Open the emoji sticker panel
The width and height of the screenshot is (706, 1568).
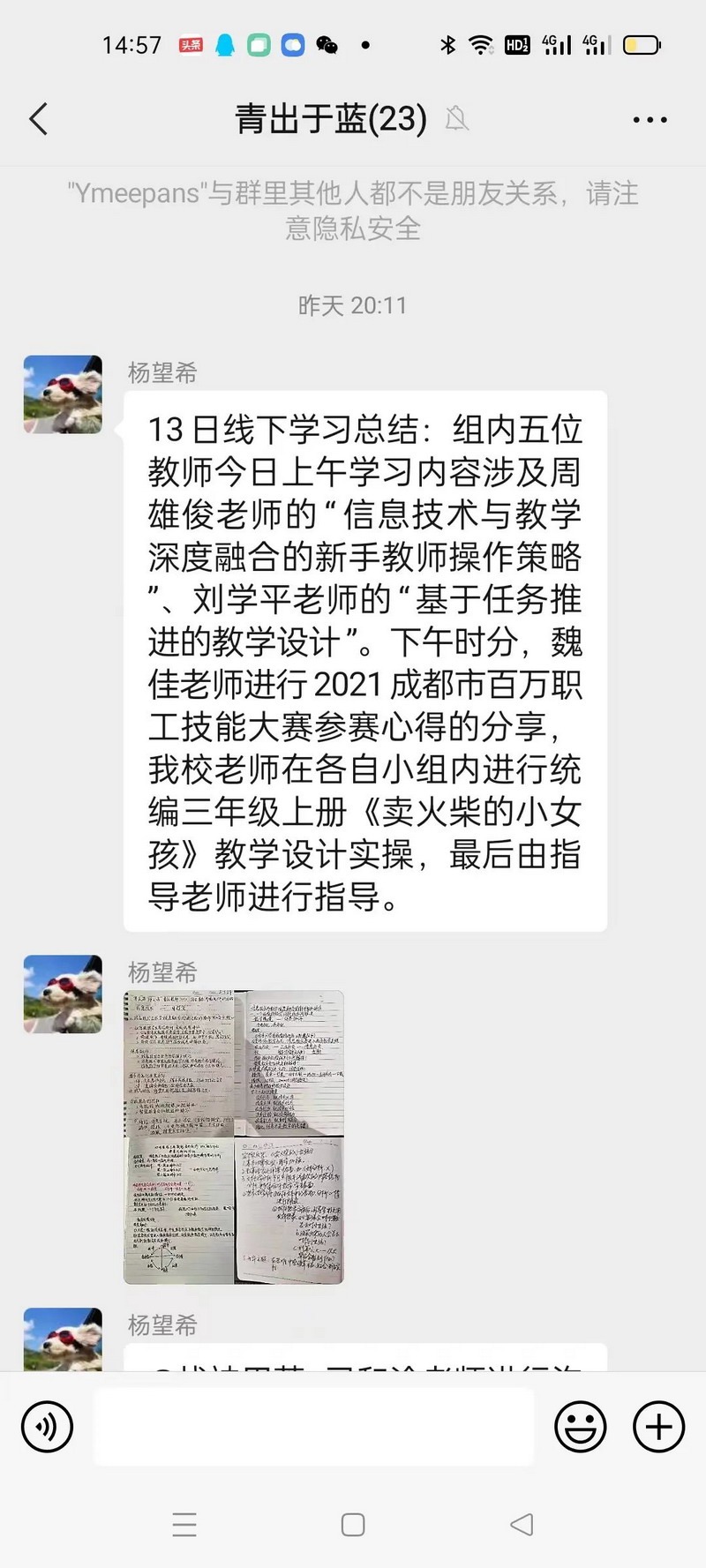click(580, 1427)
